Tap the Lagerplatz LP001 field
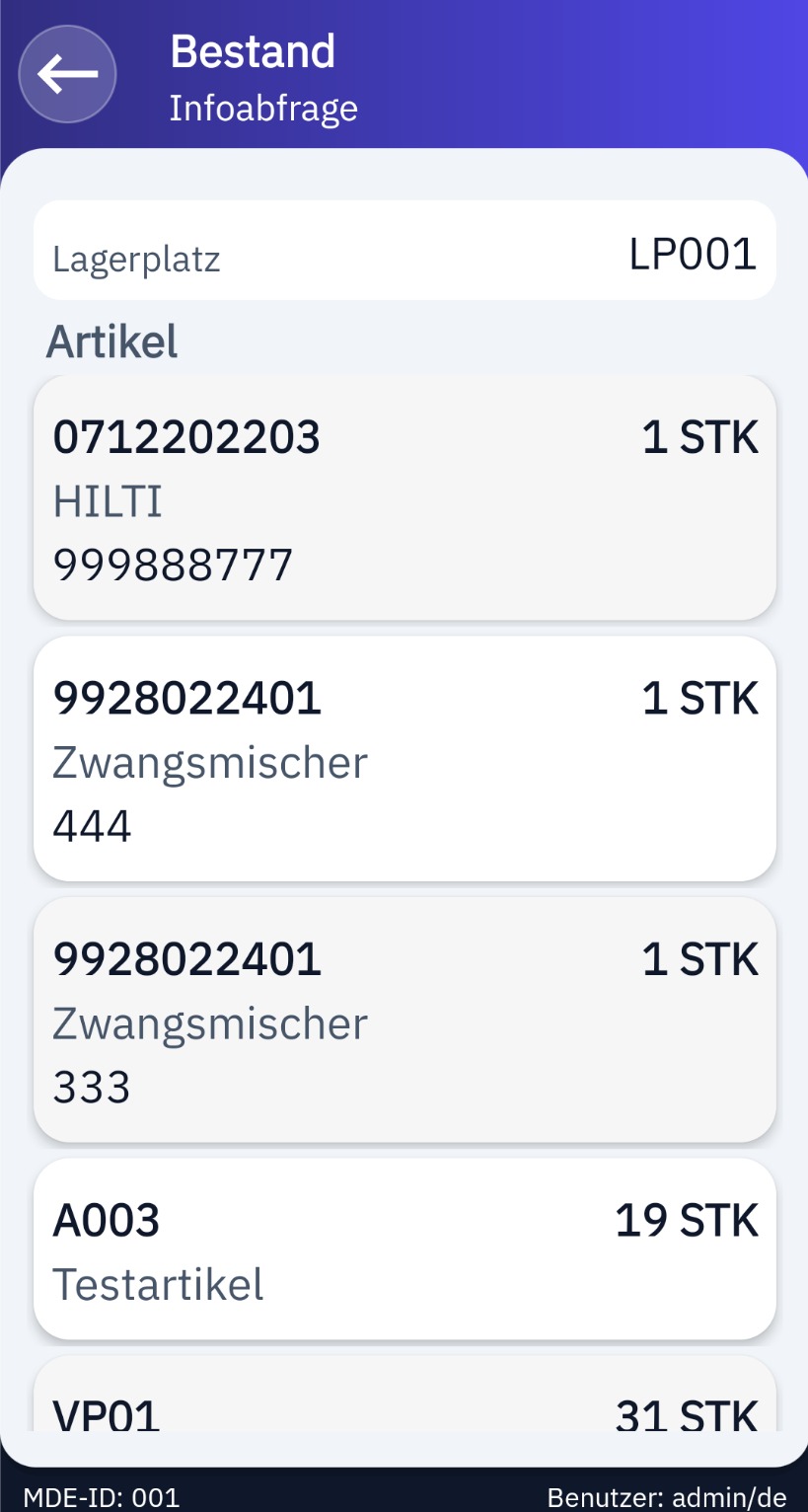This screenshot has width=808, height=1512. 404,251
